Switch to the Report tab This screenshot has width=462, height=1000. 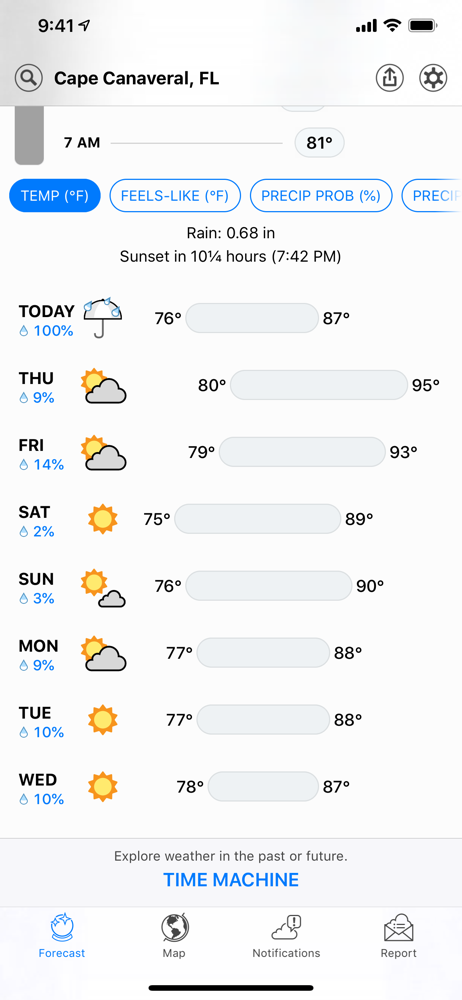[x=399, y=936]
